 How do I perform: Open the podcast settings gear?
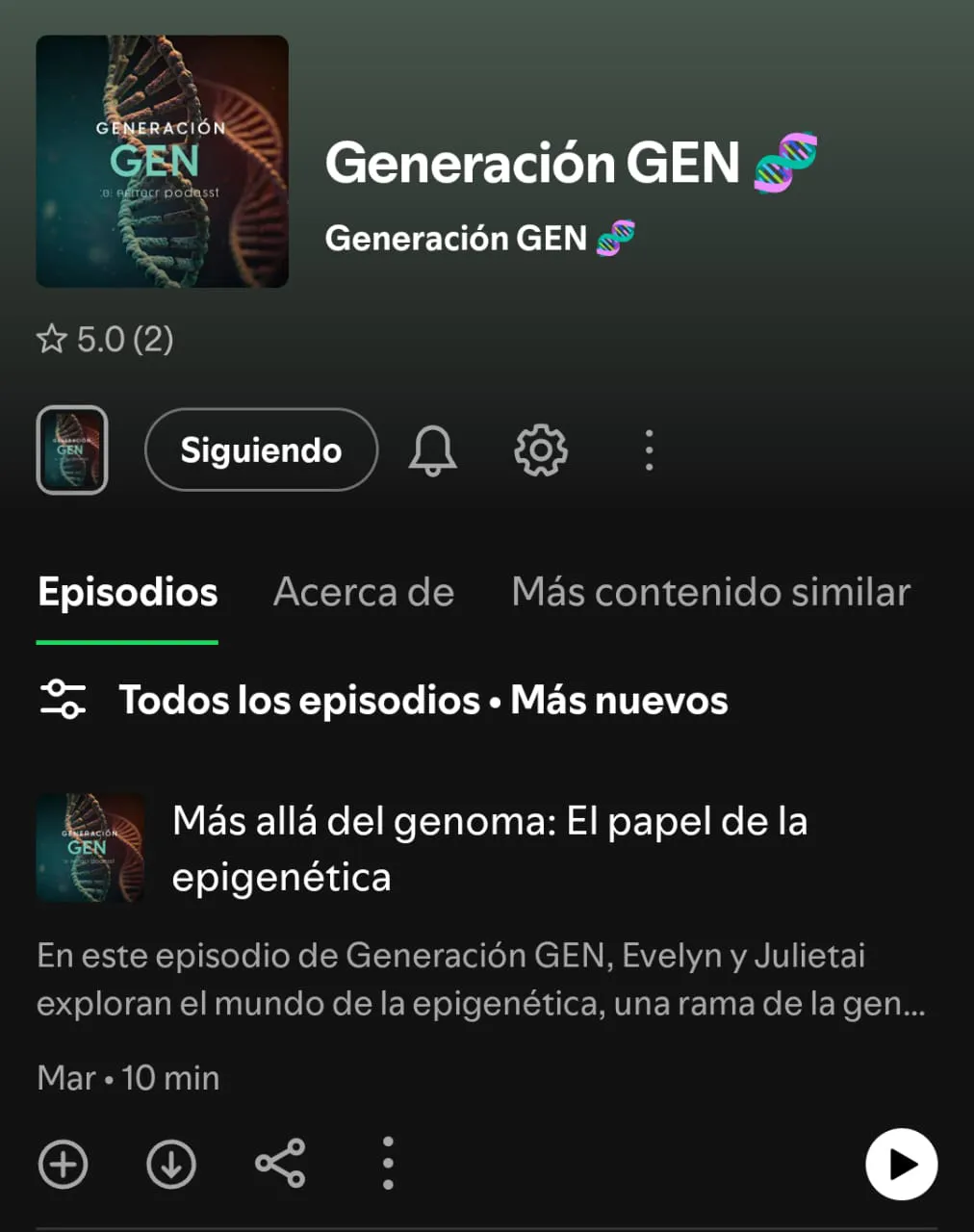[541, 449]
